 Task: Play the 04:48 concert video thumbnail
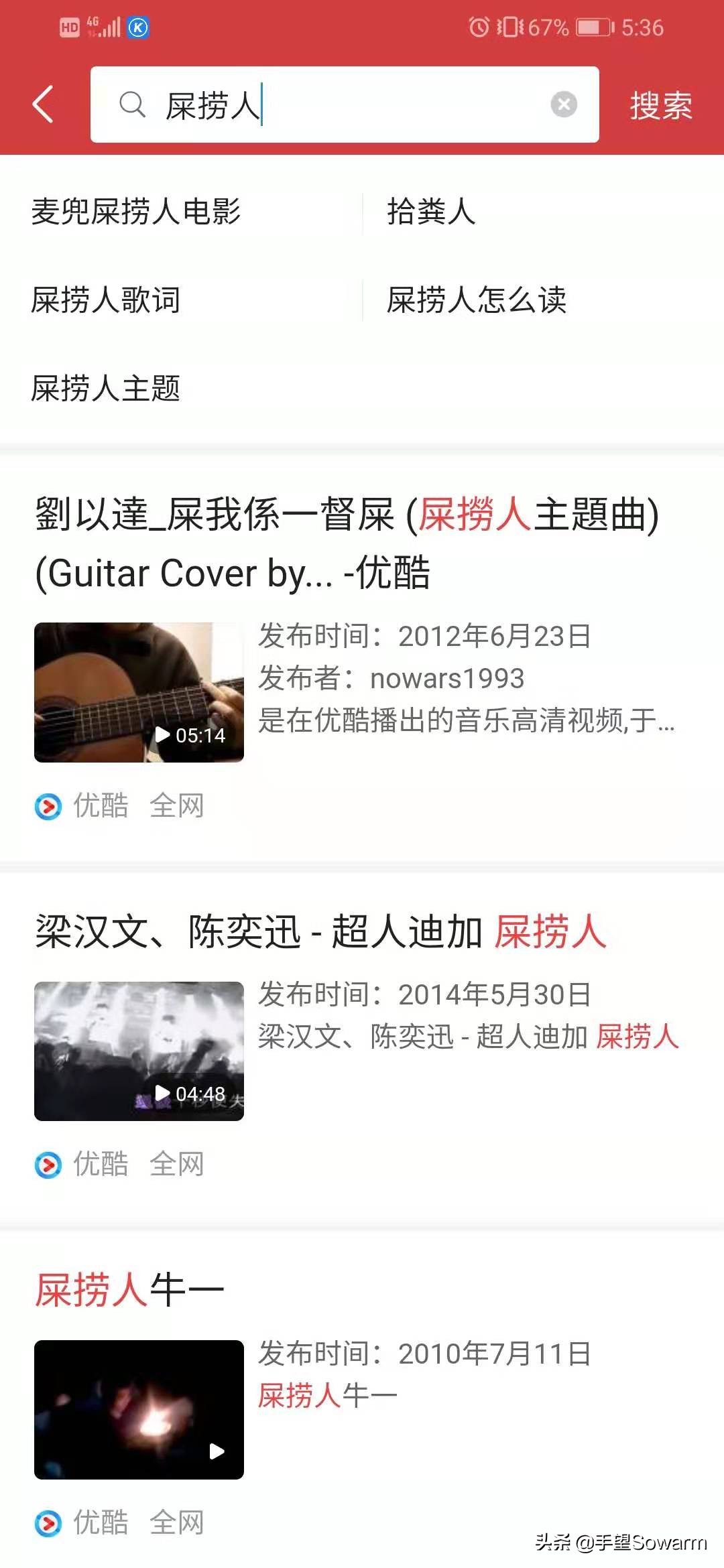[139, 1051]
